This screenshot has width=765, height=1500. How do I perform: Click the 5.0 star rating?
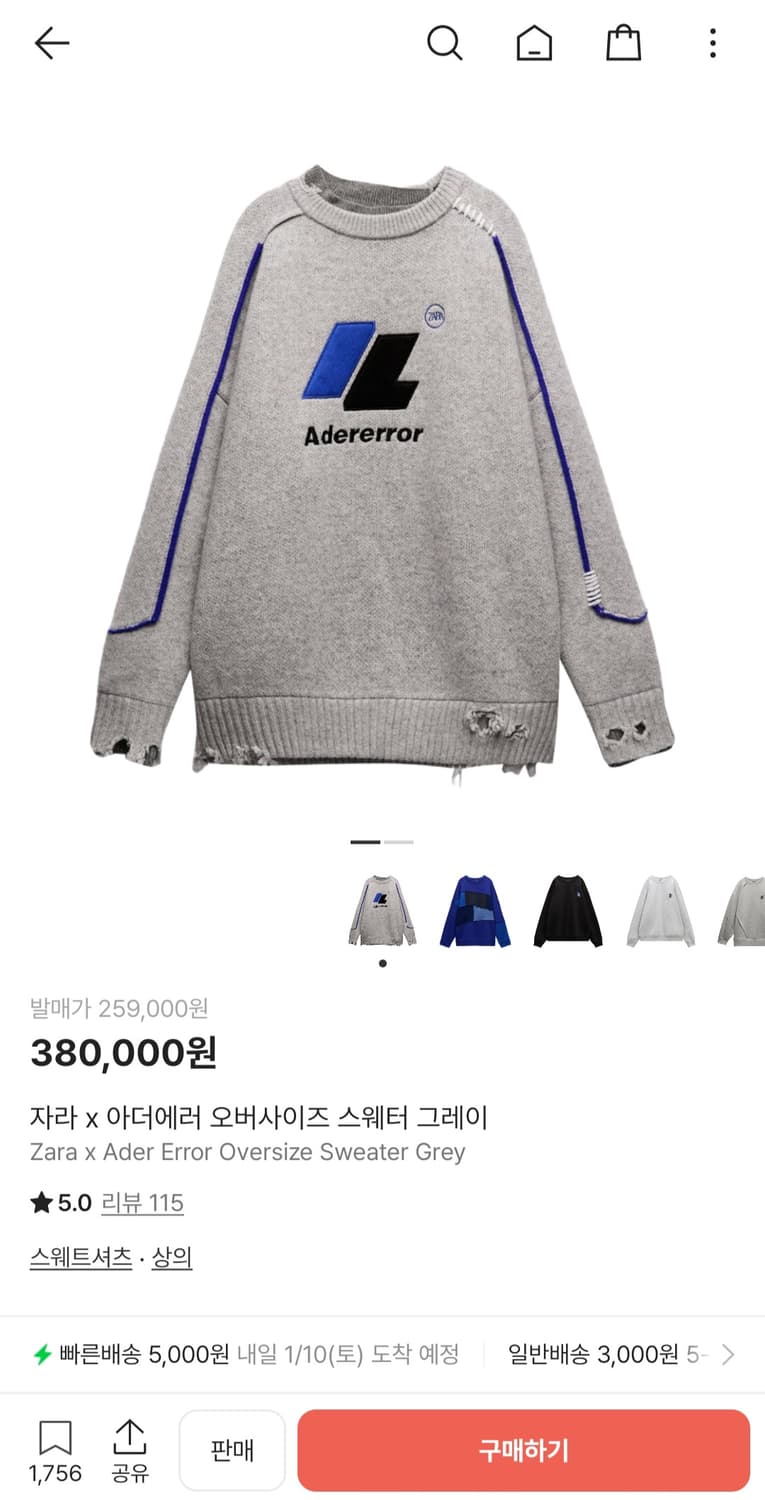pos(60,1203)
